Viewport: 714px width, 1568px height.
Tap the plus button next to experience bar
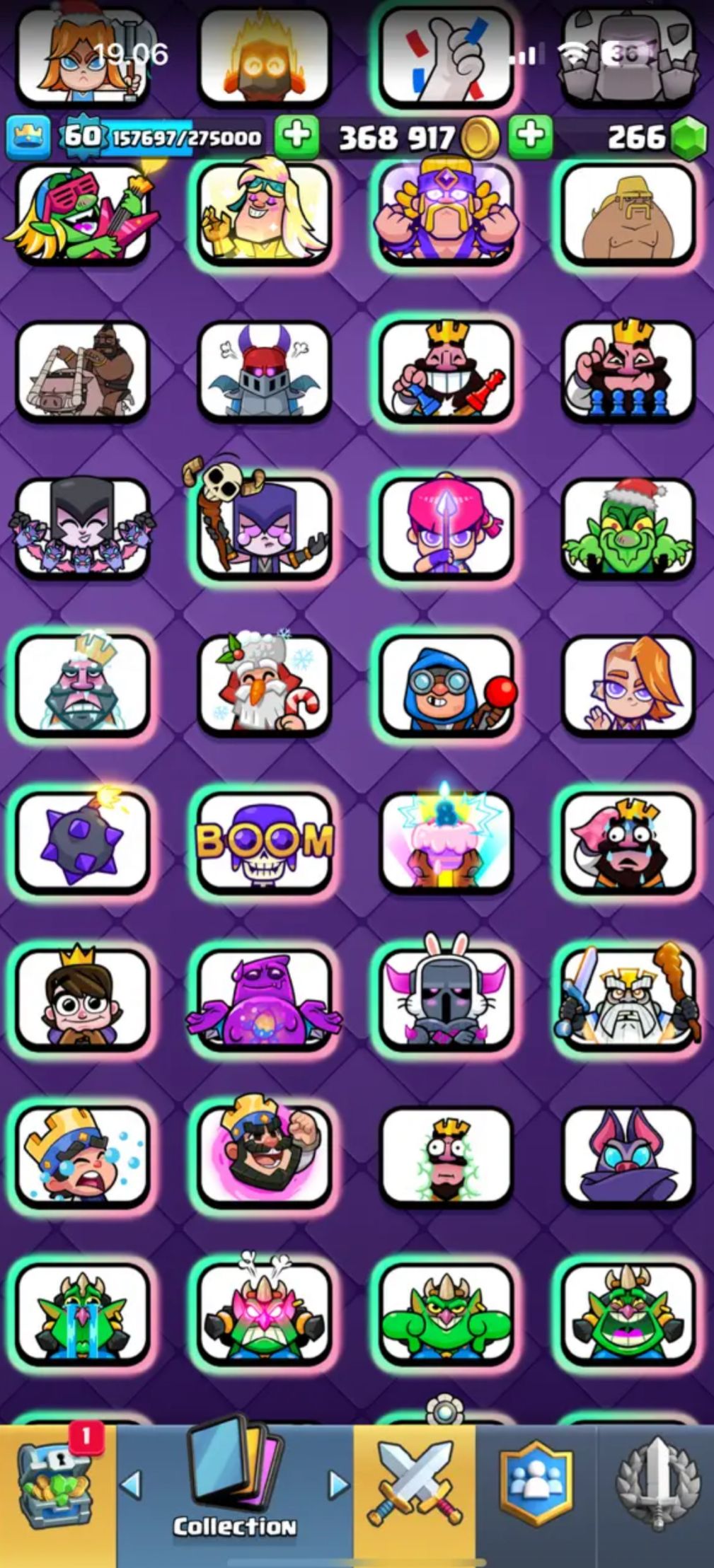coord(296,136)
